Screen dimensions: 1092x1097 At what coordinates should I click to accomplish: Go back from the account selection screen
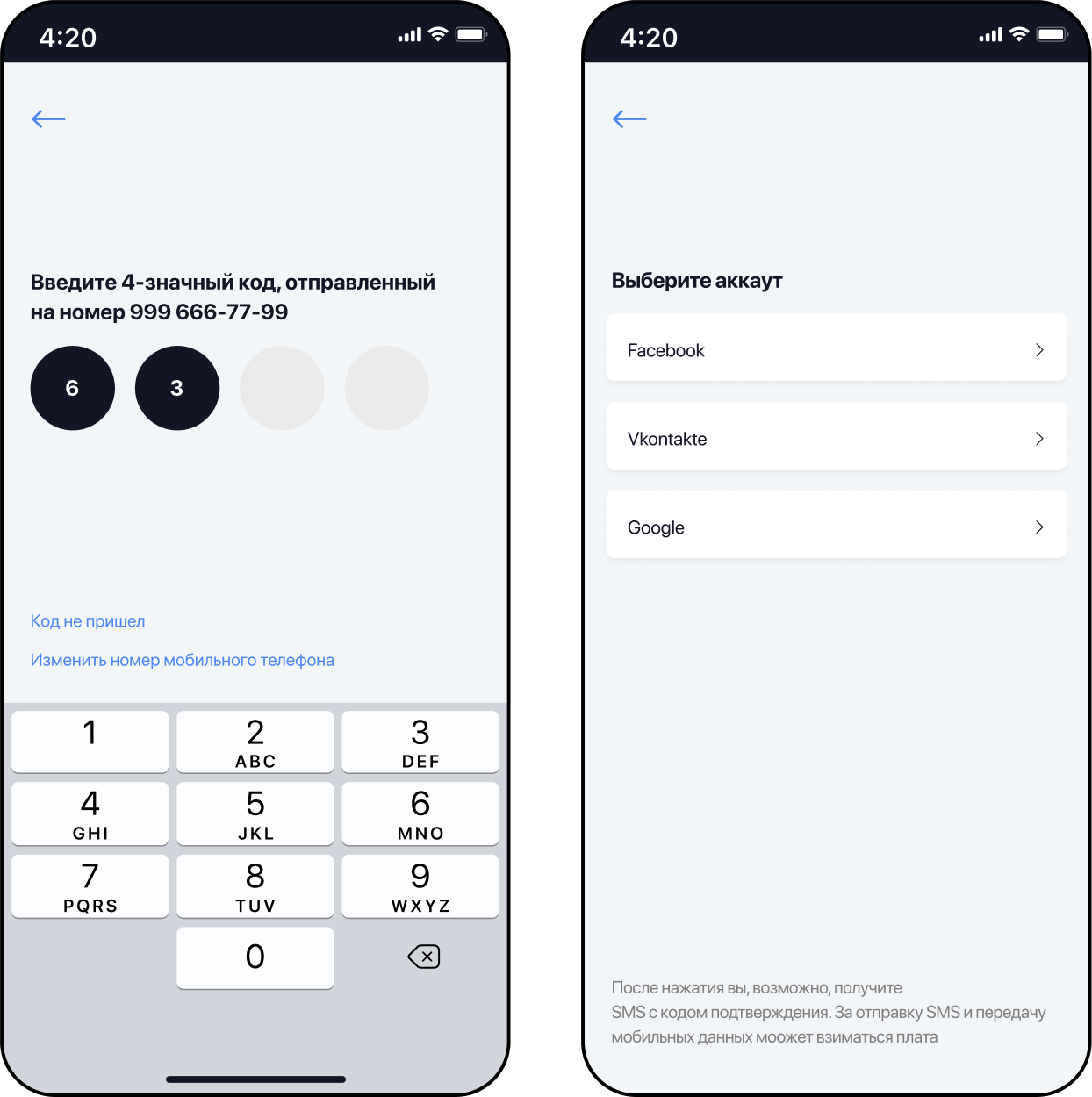tap(629, 118)
